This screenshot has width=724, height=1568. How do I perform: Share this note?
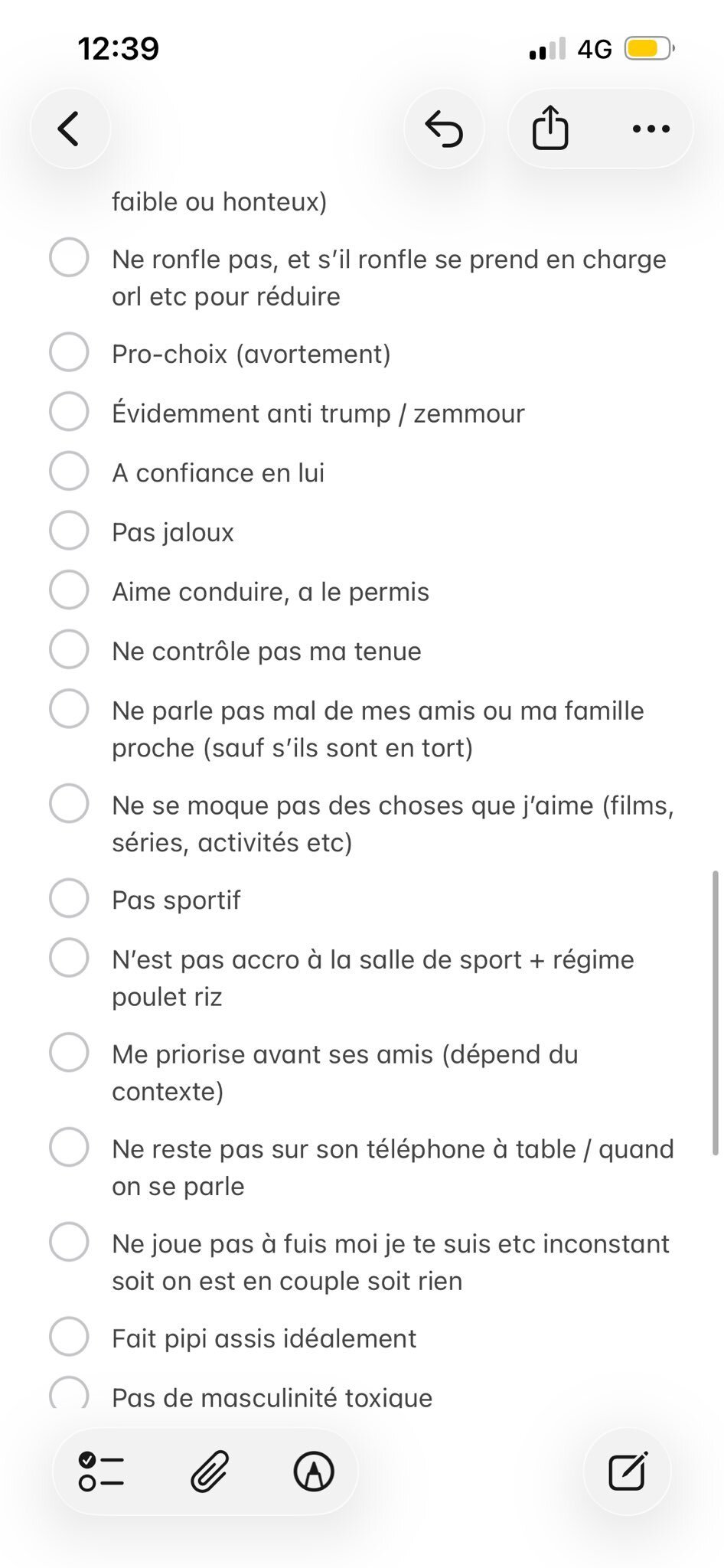(x=550, y=129)
